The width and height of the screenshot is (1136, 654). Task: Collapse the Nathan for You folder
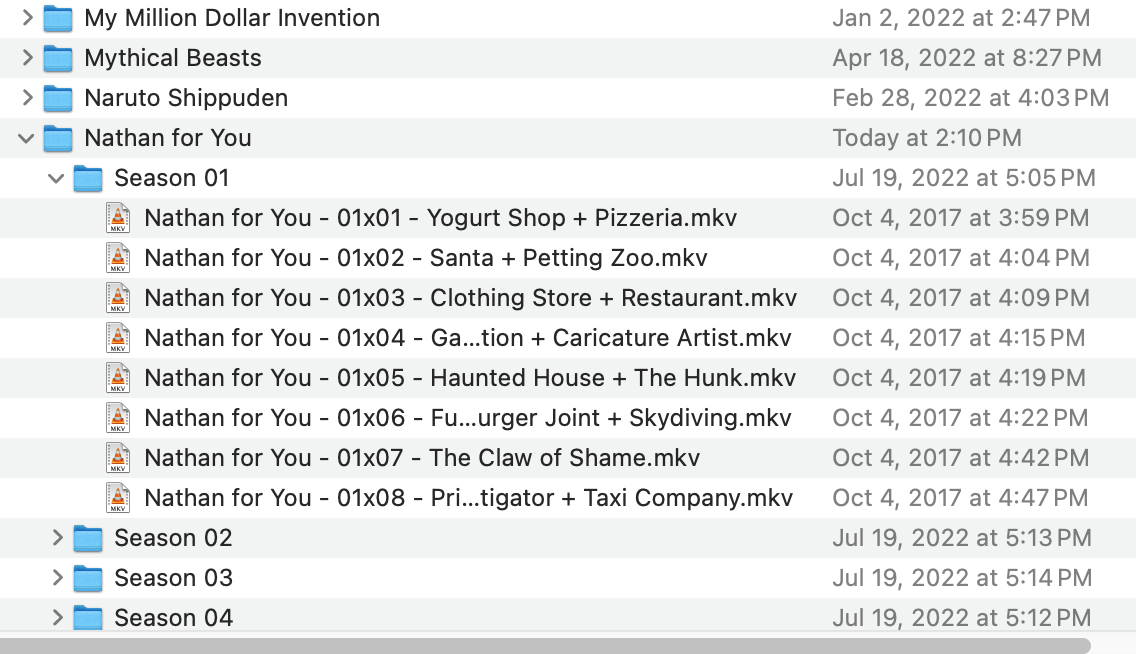(27, 138)
